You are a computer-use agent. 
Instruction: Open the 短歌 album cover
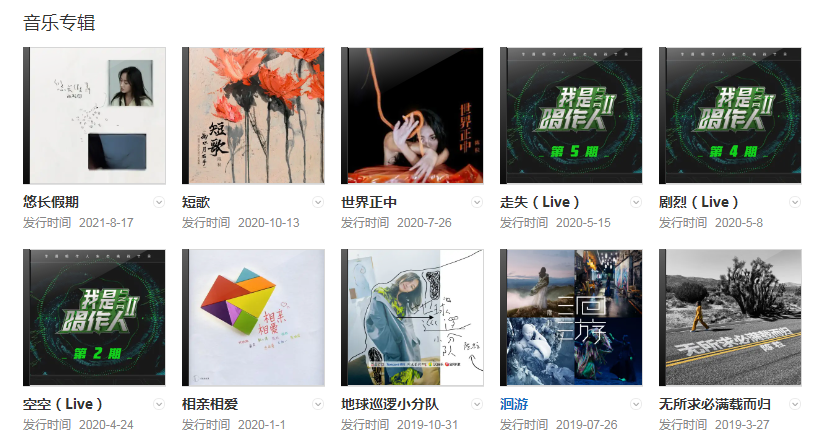click(253, 115)
